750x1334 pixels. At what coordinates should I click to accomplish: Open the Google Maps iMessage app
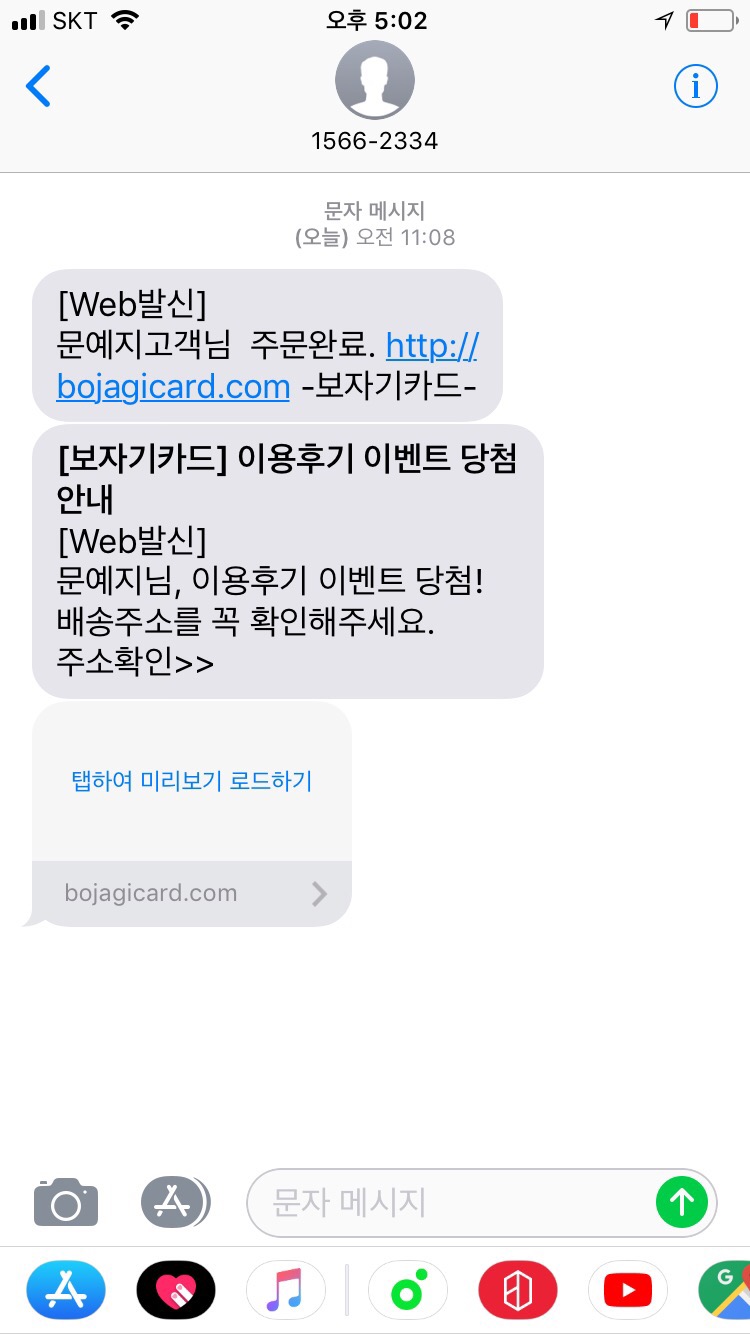tap(725, 1291)
